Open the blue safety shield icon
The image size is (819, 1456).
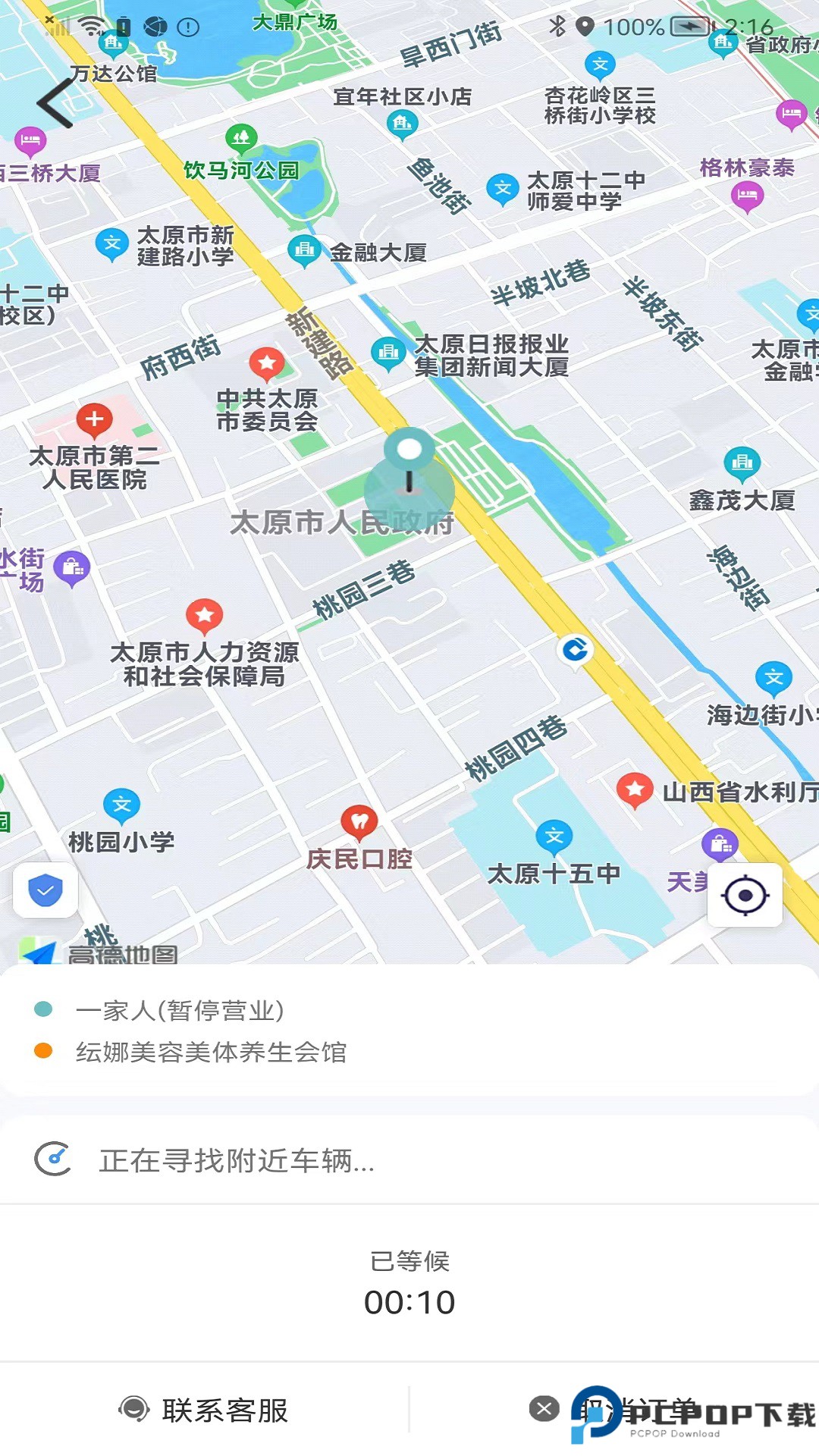(x=45, y=891)
